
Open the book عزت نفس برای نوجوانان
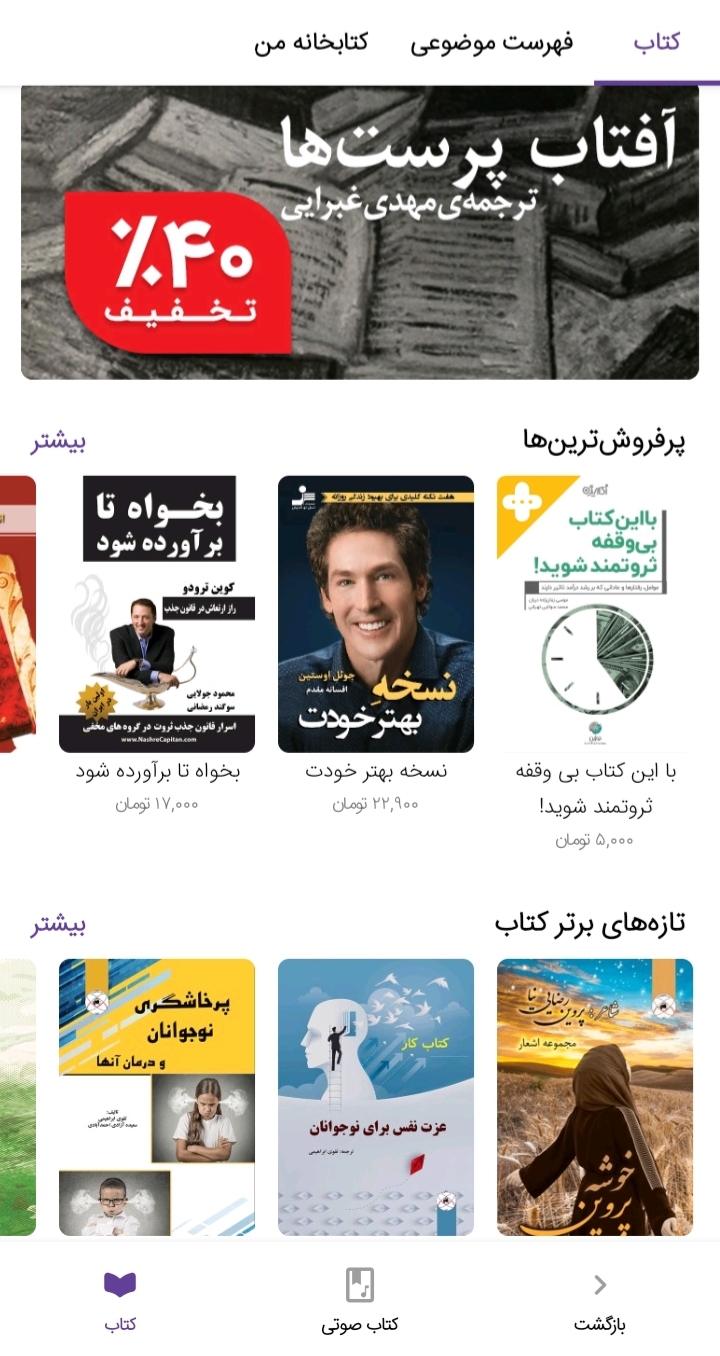pos(376,1097)
